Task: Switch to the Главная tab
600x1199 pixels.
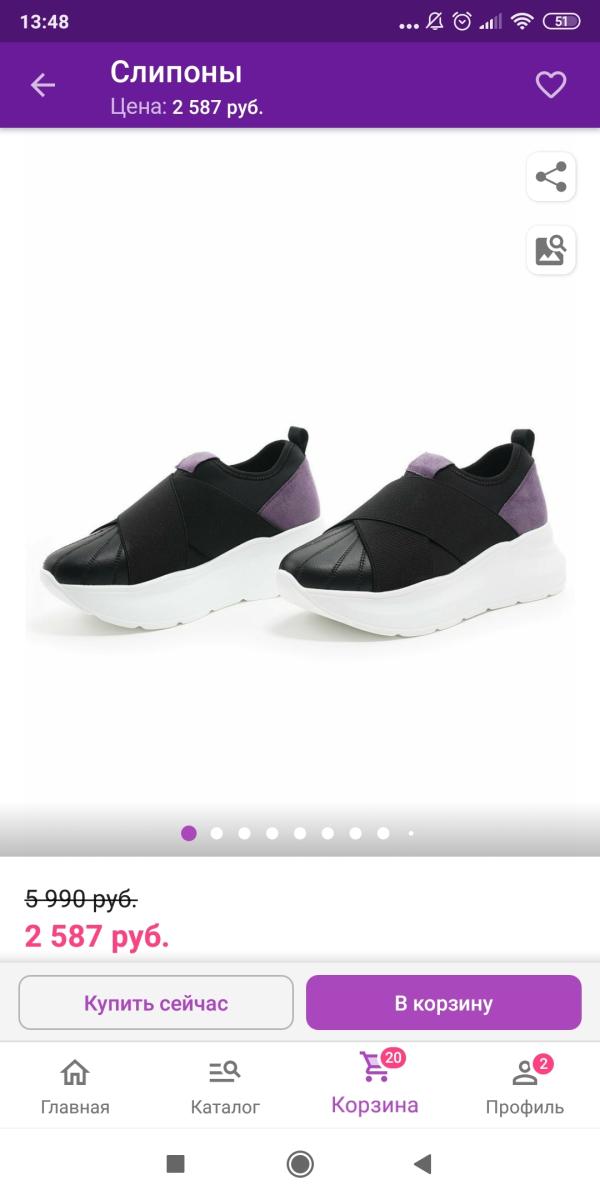Action: 75,1085
